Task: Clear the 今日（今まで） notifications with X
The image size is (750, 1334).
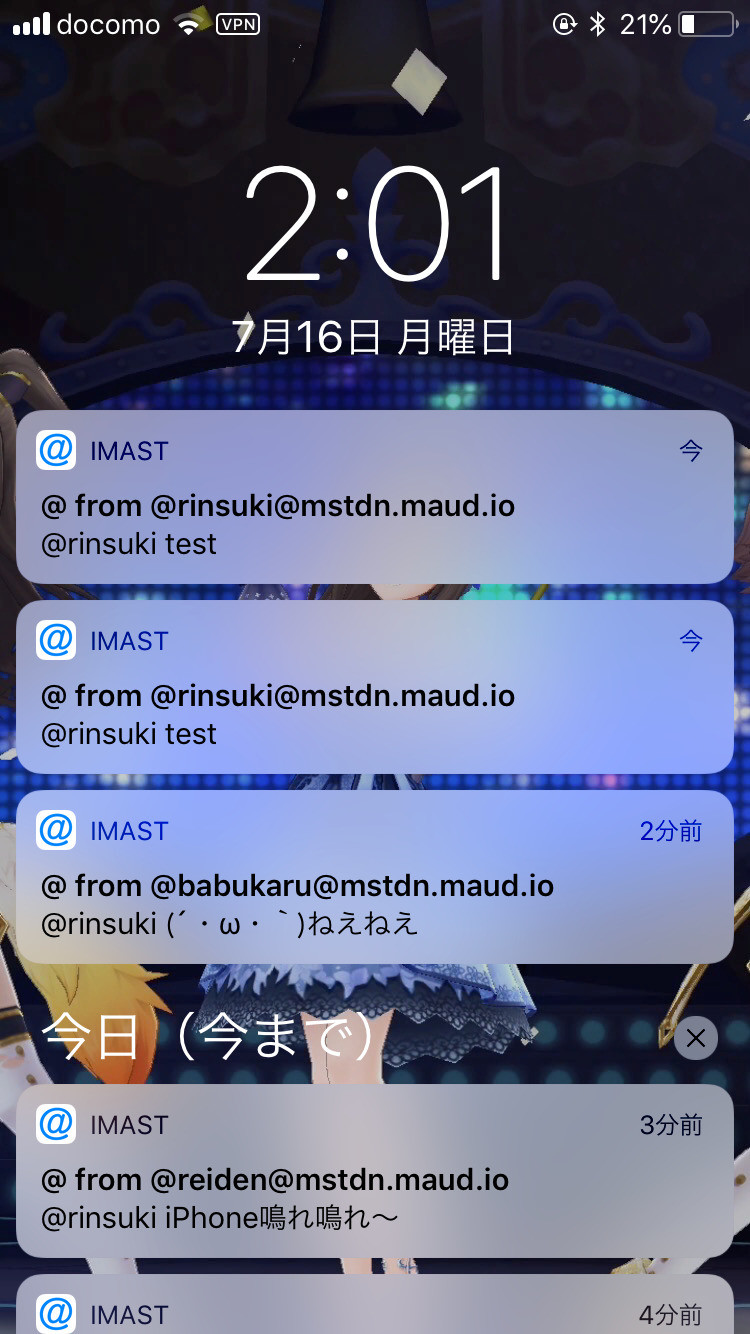Action: tap(696, 1039)
